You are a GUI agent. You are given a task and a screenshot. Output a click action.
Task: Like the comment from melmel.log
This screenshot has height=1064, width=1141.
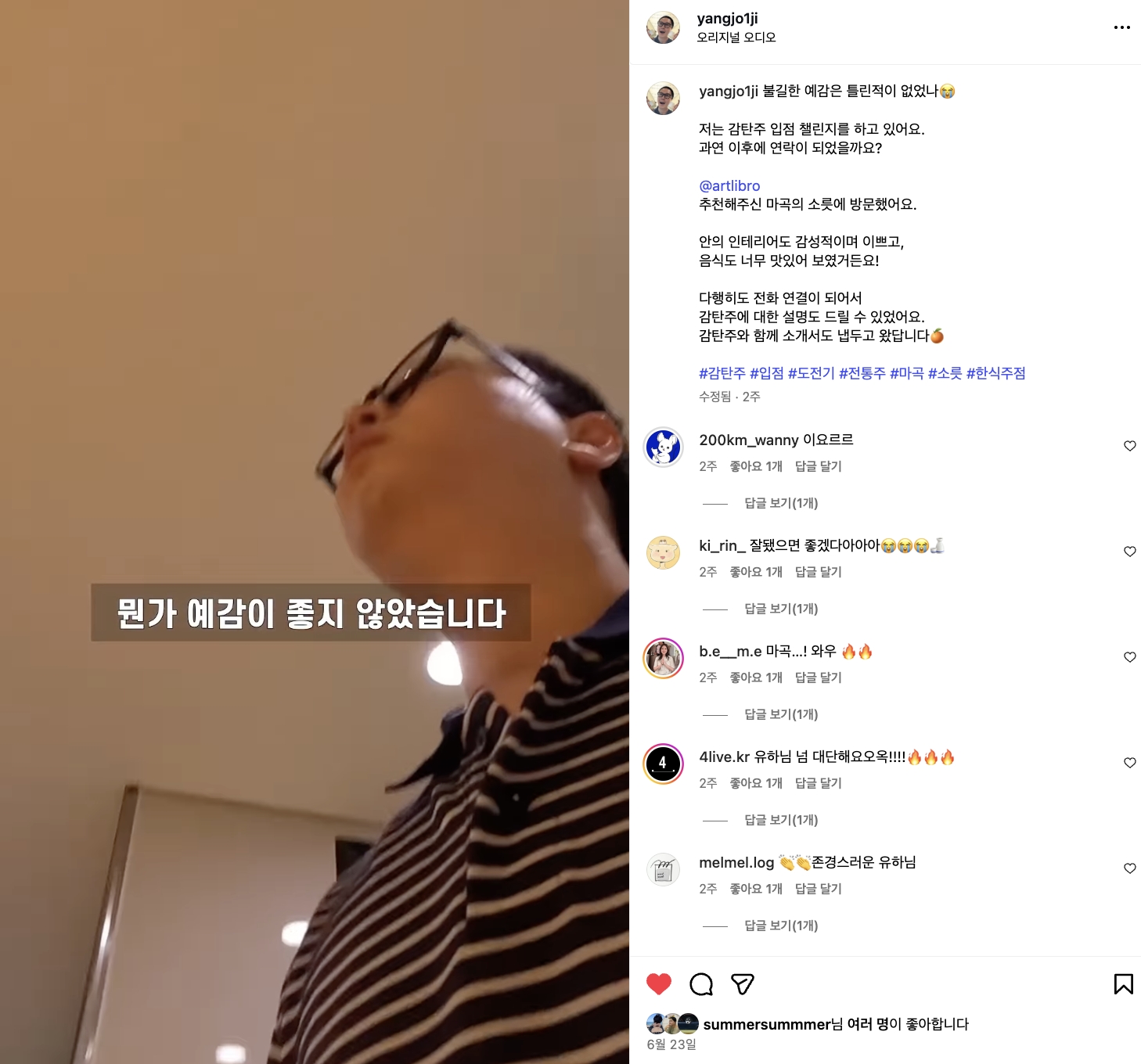(1129, 868)
